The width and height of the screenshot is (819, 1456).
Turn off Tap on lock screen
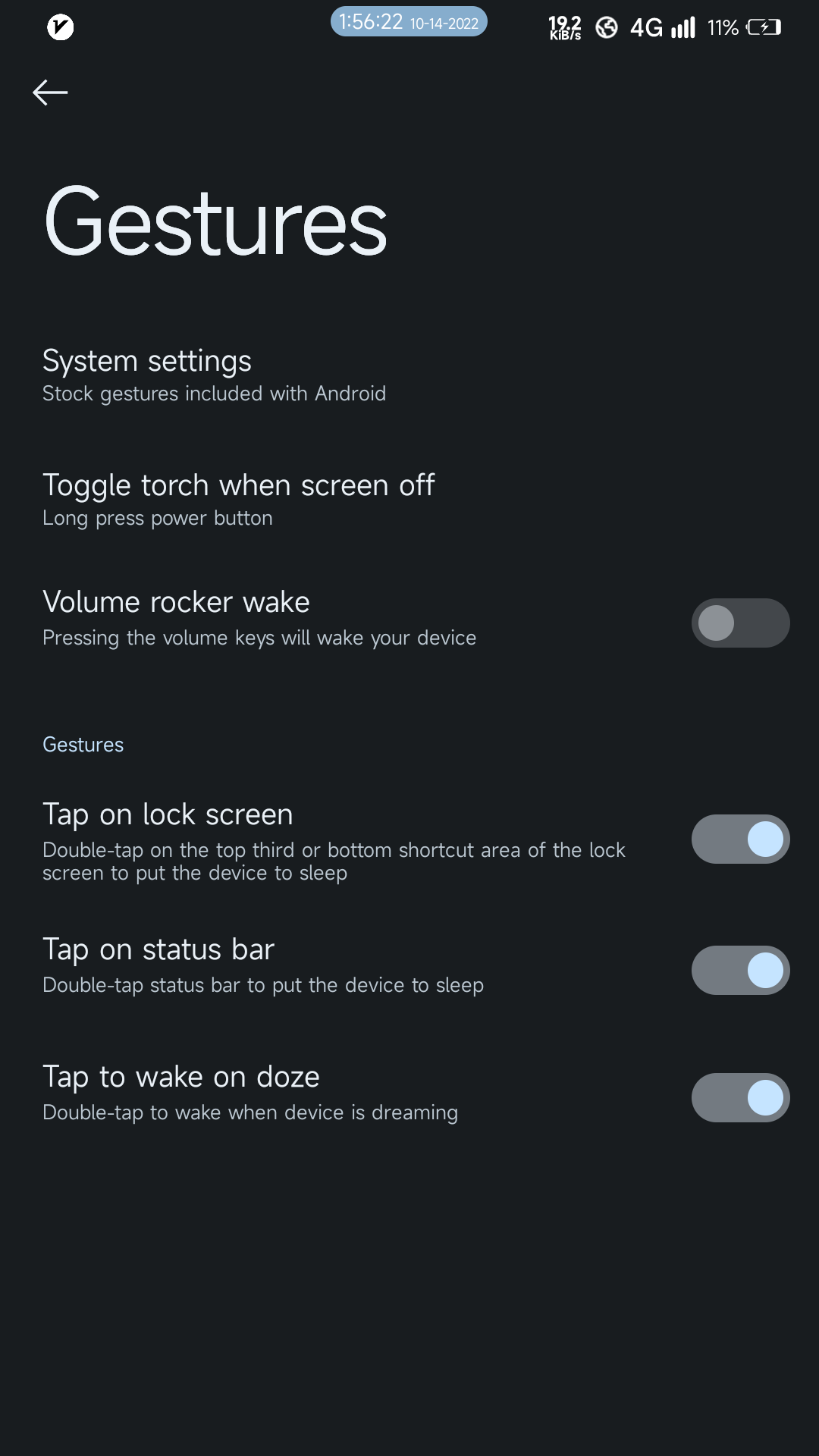click(740, 839)
